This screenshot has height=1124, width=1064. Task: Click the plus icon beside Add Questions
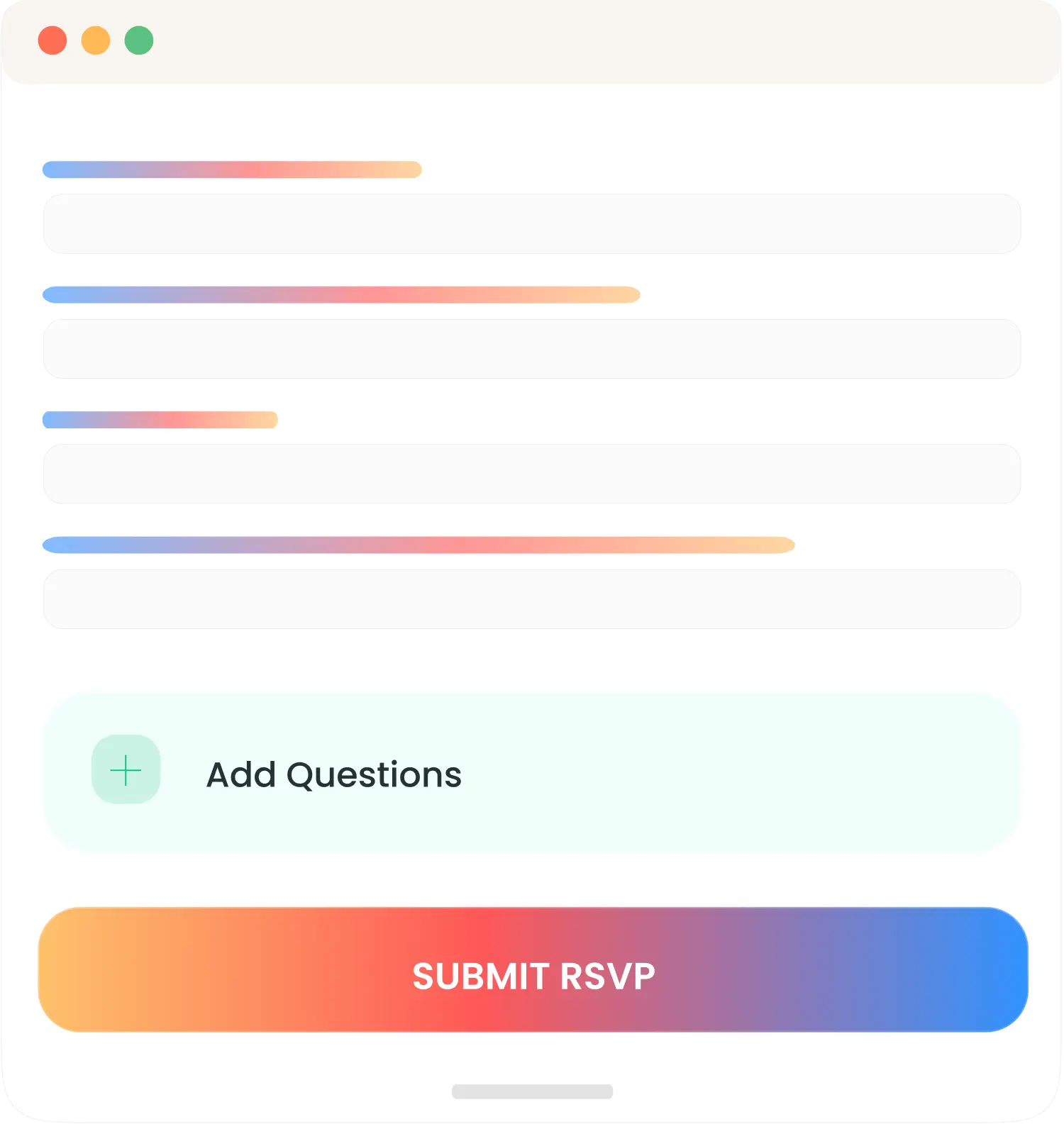click(x=126, y=770)
